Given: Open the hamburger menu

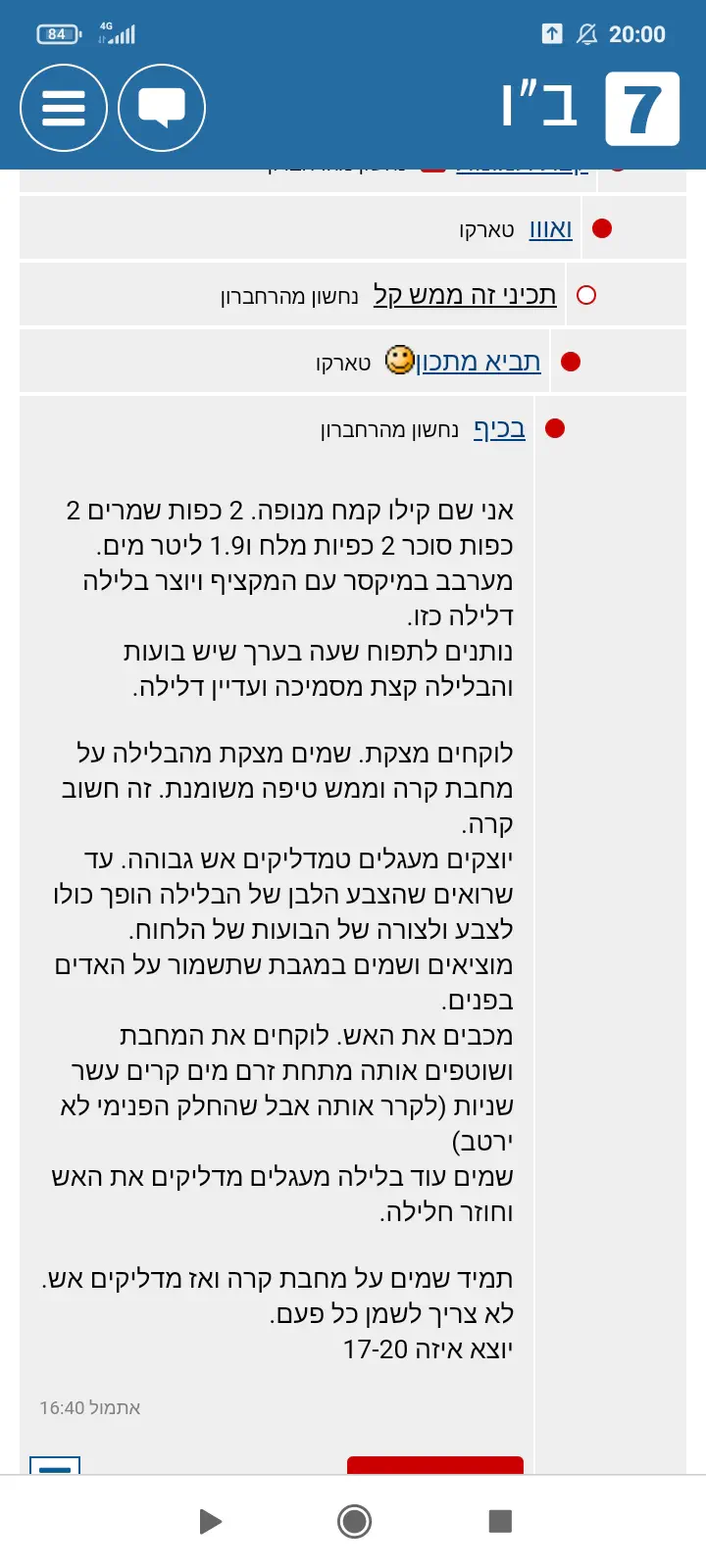Looking at the screenshot, I should coord(64,108).
